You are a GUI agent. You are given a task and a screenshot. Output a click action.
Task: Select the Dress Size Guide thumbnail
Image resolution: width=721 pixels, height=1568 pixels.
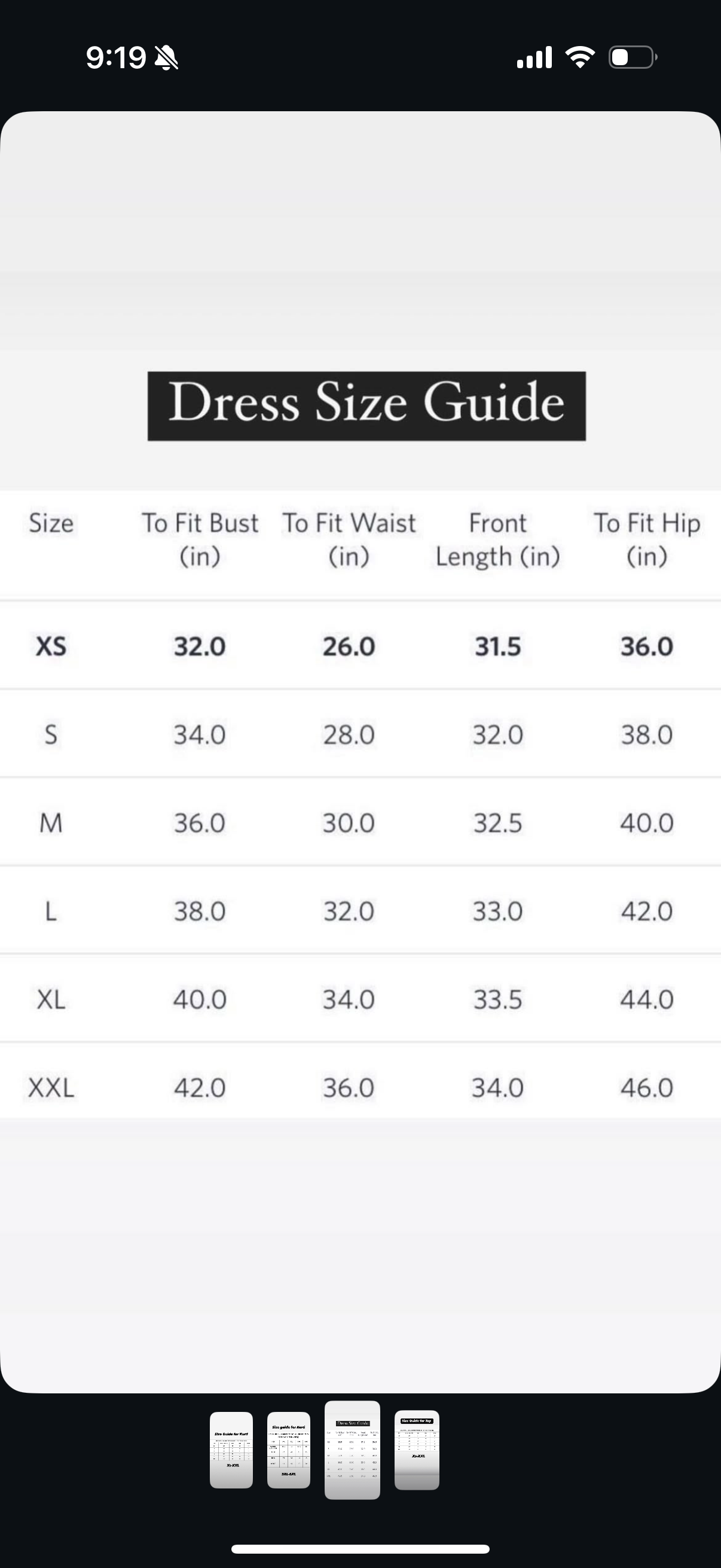[352, 1450]
